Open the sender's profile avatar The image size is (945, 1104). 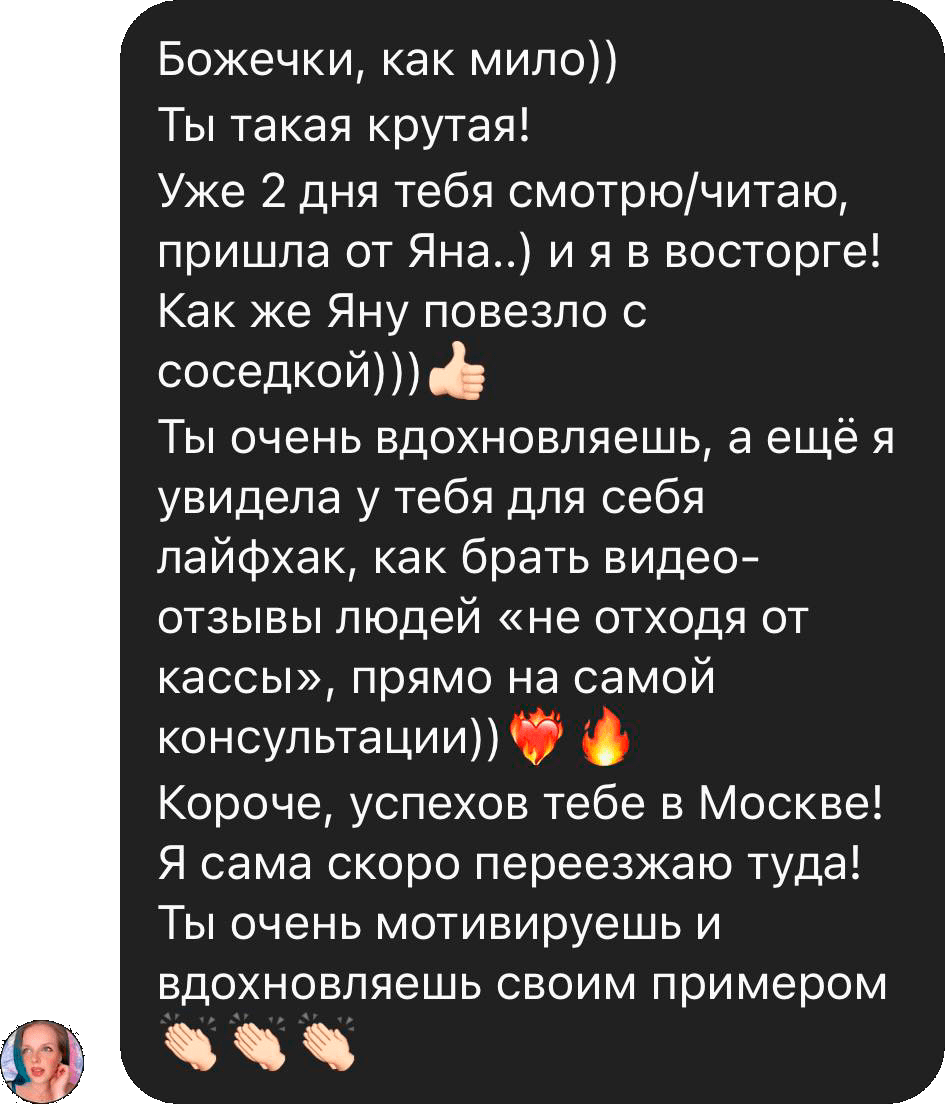click(42, 1061)
